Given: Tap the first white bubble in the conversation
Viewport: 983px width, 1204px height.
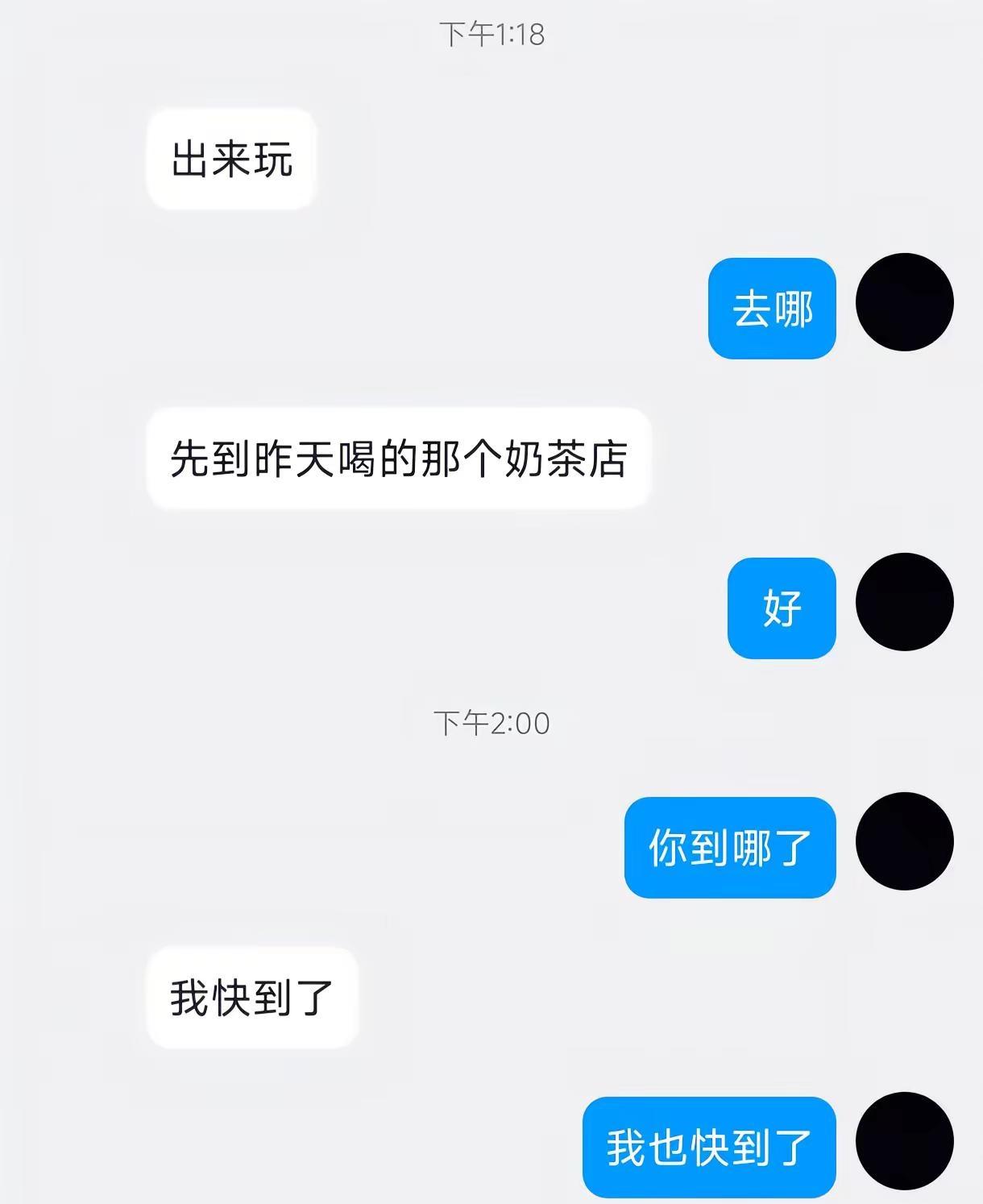Looking at the screenshot, I should pos(231,158).
